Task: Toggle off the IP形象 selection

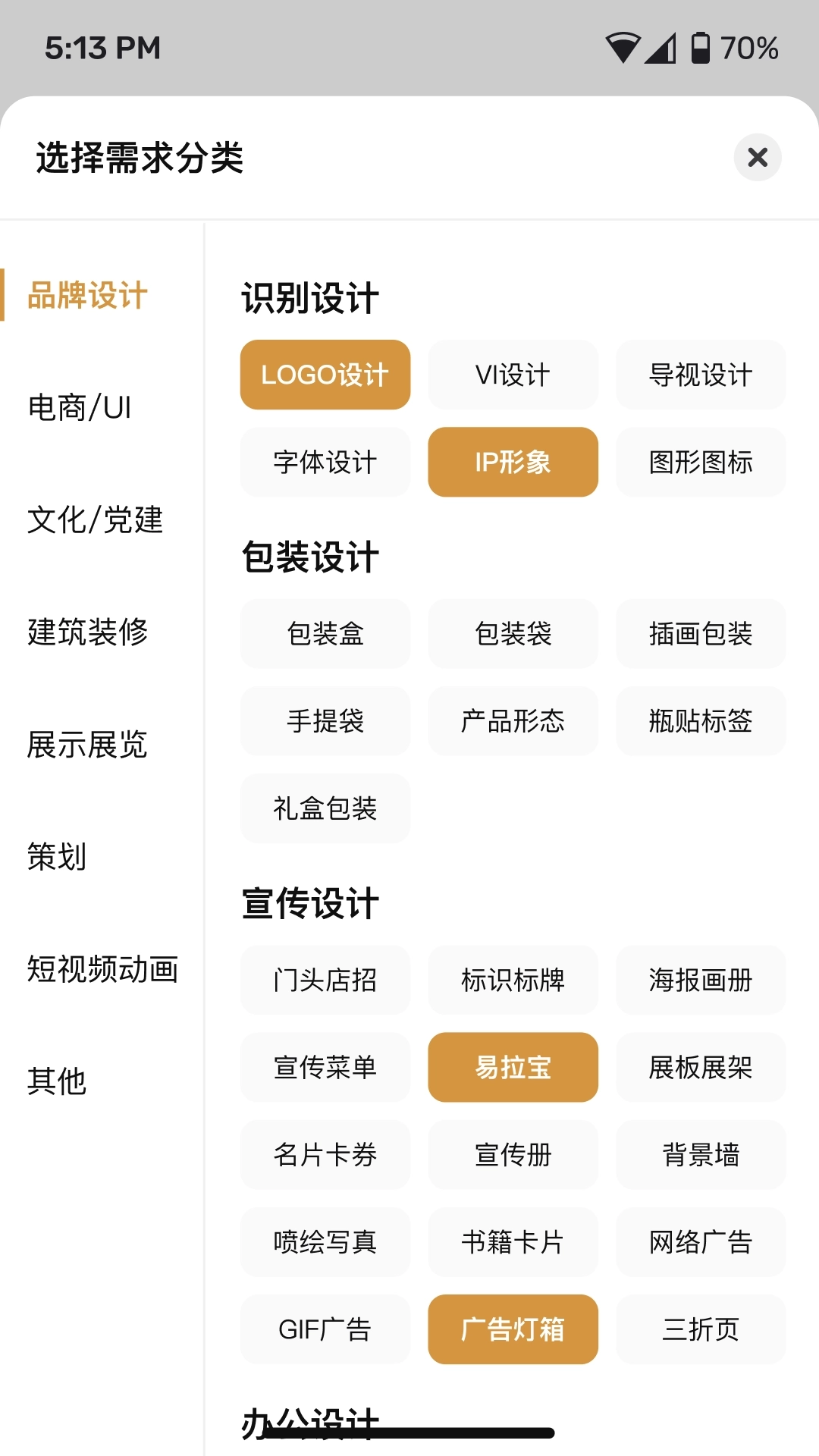Action: [x=513, y=462]
